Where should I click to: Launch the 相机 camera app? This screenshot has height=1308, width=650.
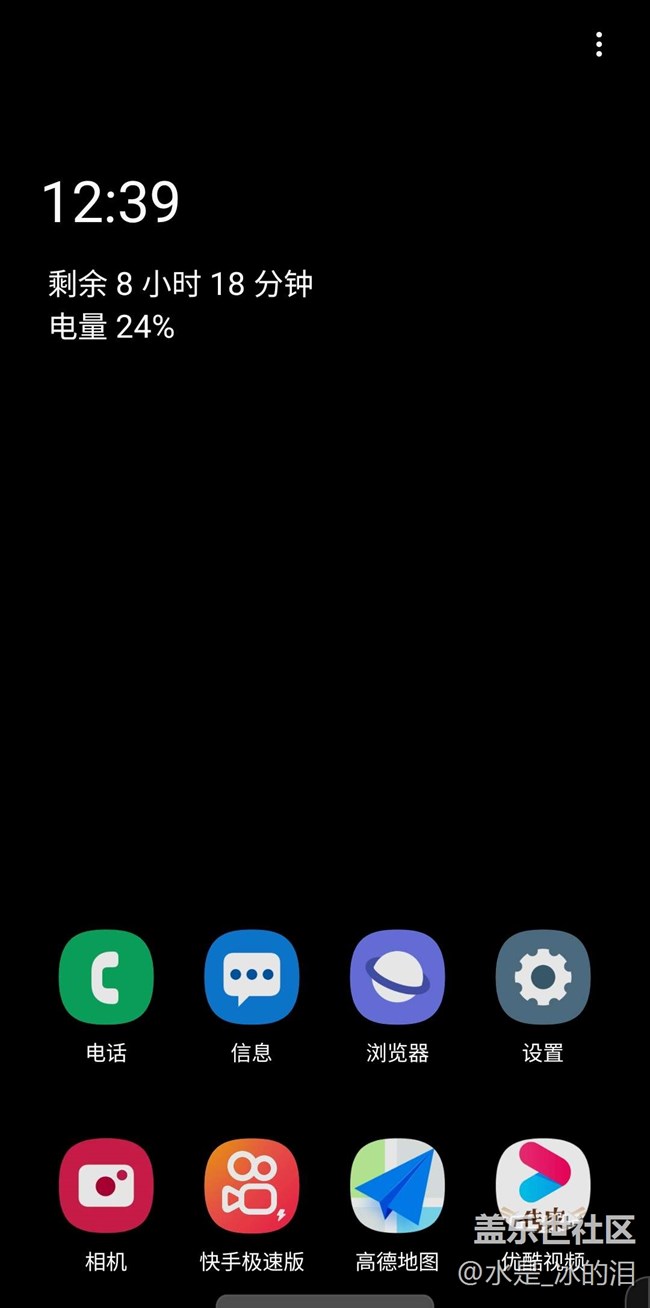click(x=106, y=1186)
